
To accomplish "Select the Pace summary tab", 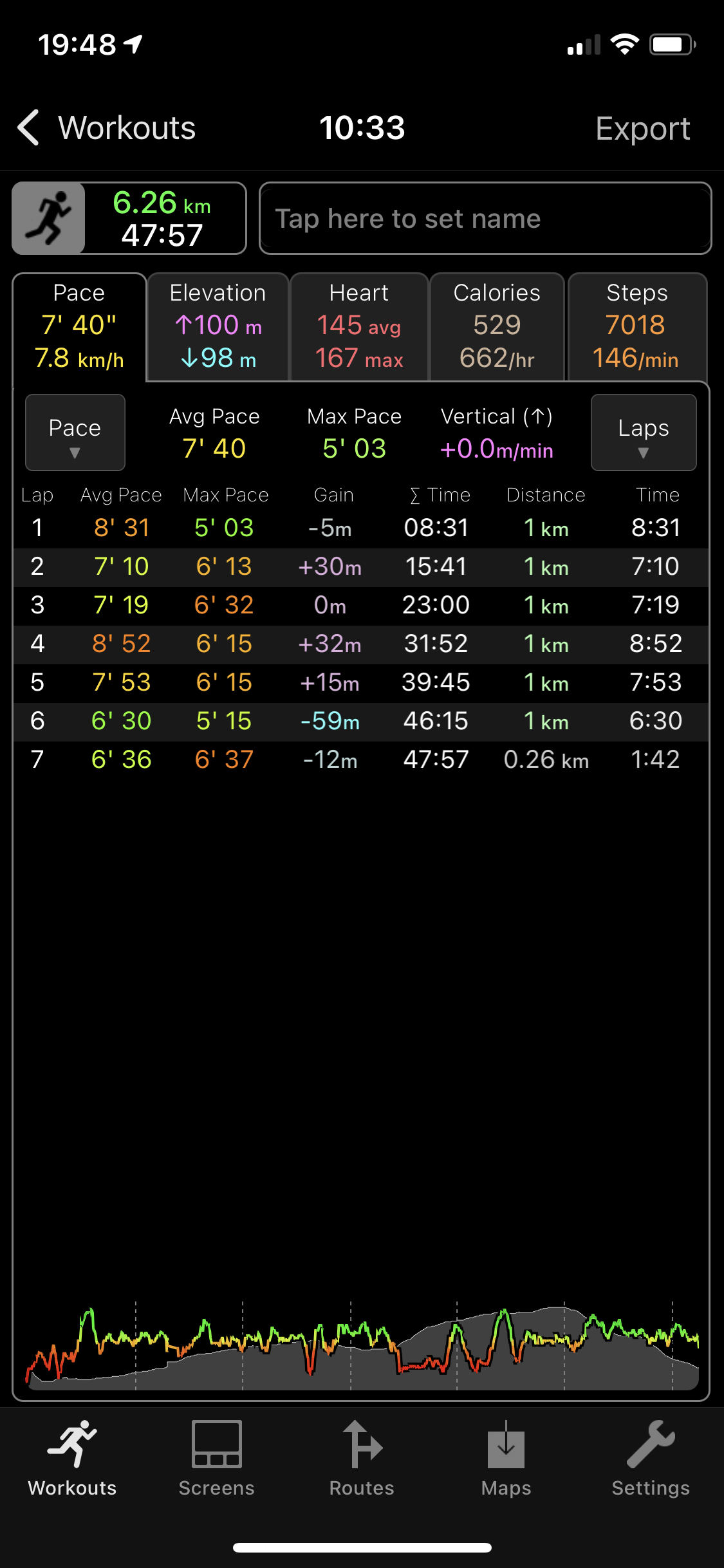I will 79,327.
